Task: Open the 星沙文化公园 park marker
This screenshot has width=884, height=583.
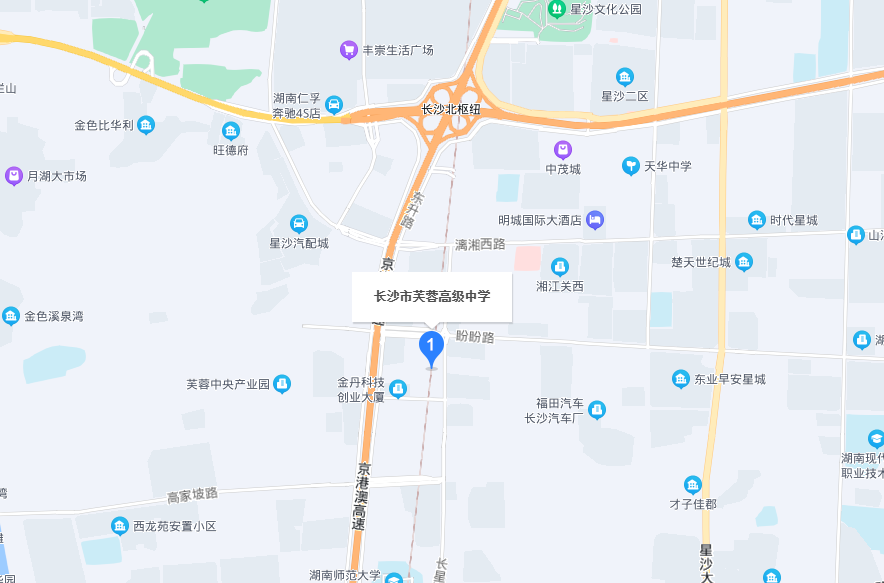Action: 556,9
